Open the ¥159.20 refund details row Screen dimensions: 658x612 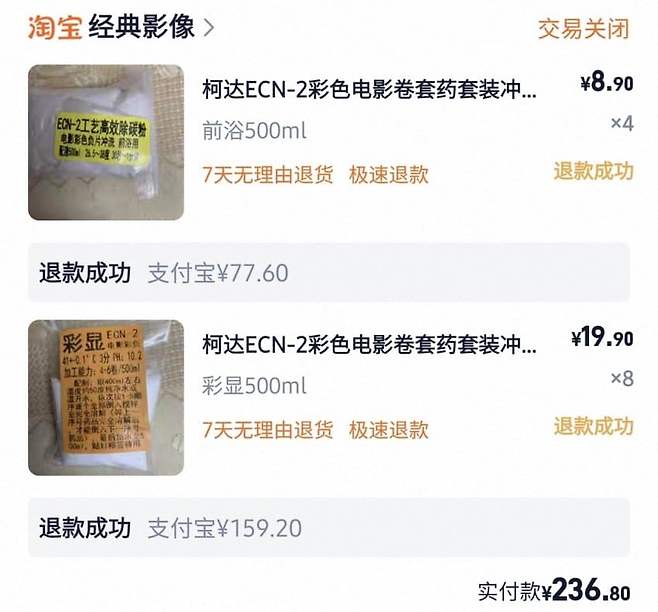point(328,527)
